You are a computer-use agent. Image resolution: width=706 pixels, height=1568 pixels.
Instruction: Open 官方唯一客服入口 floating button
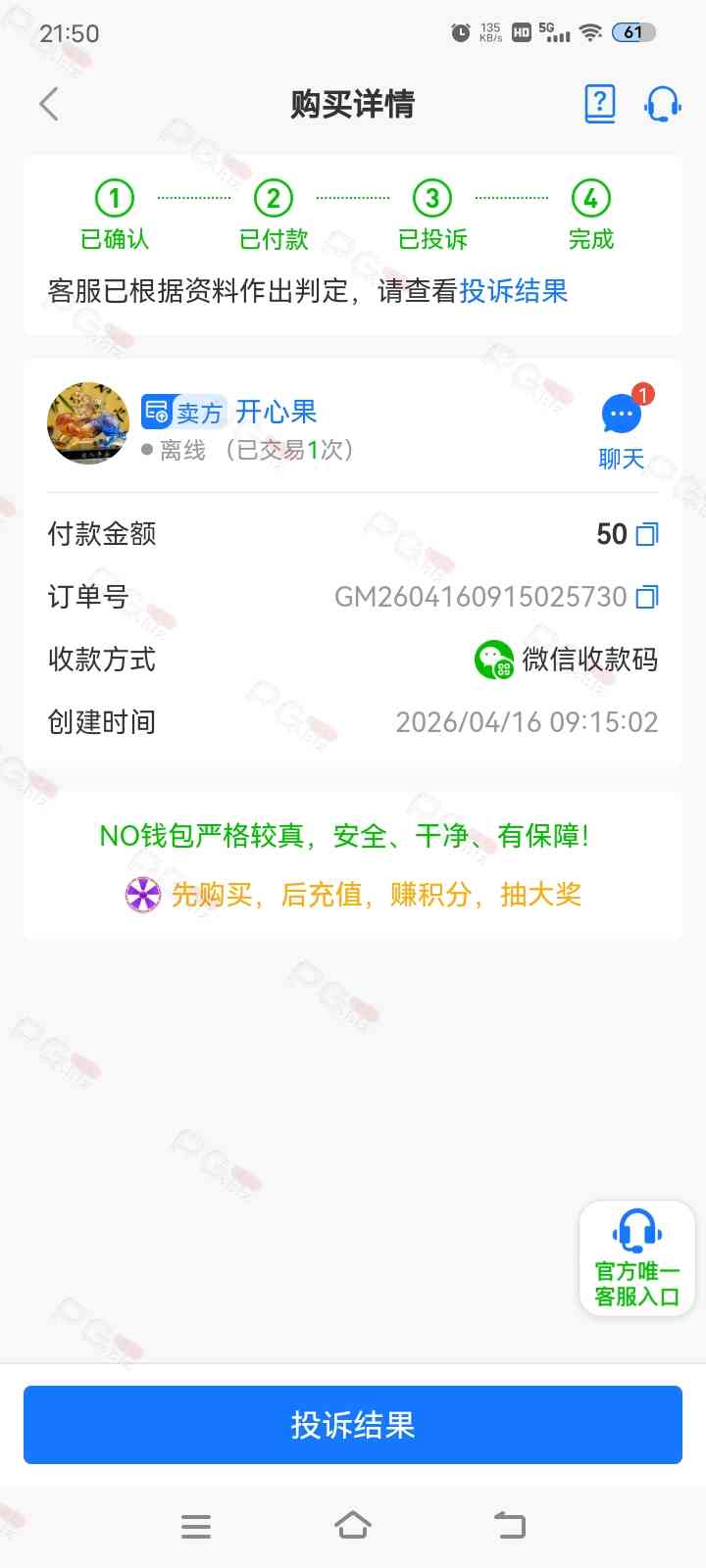tap(637, 1258)
